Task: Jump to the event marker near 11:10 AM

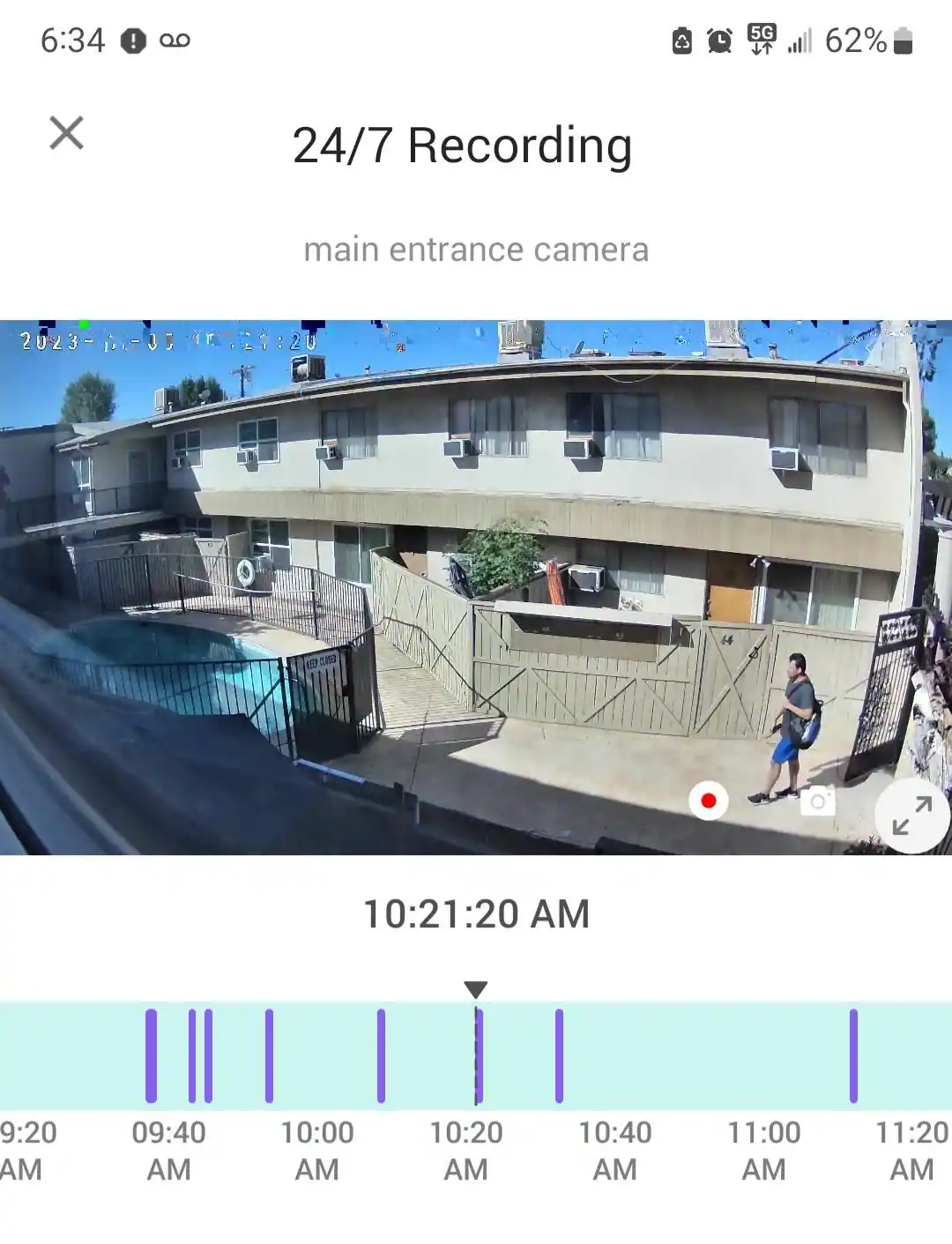Action: coord(853,1055)
